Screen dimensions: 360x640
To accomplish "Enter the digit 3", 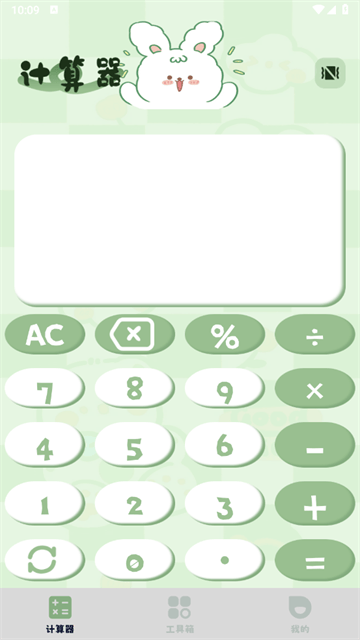I will (225, 504).
